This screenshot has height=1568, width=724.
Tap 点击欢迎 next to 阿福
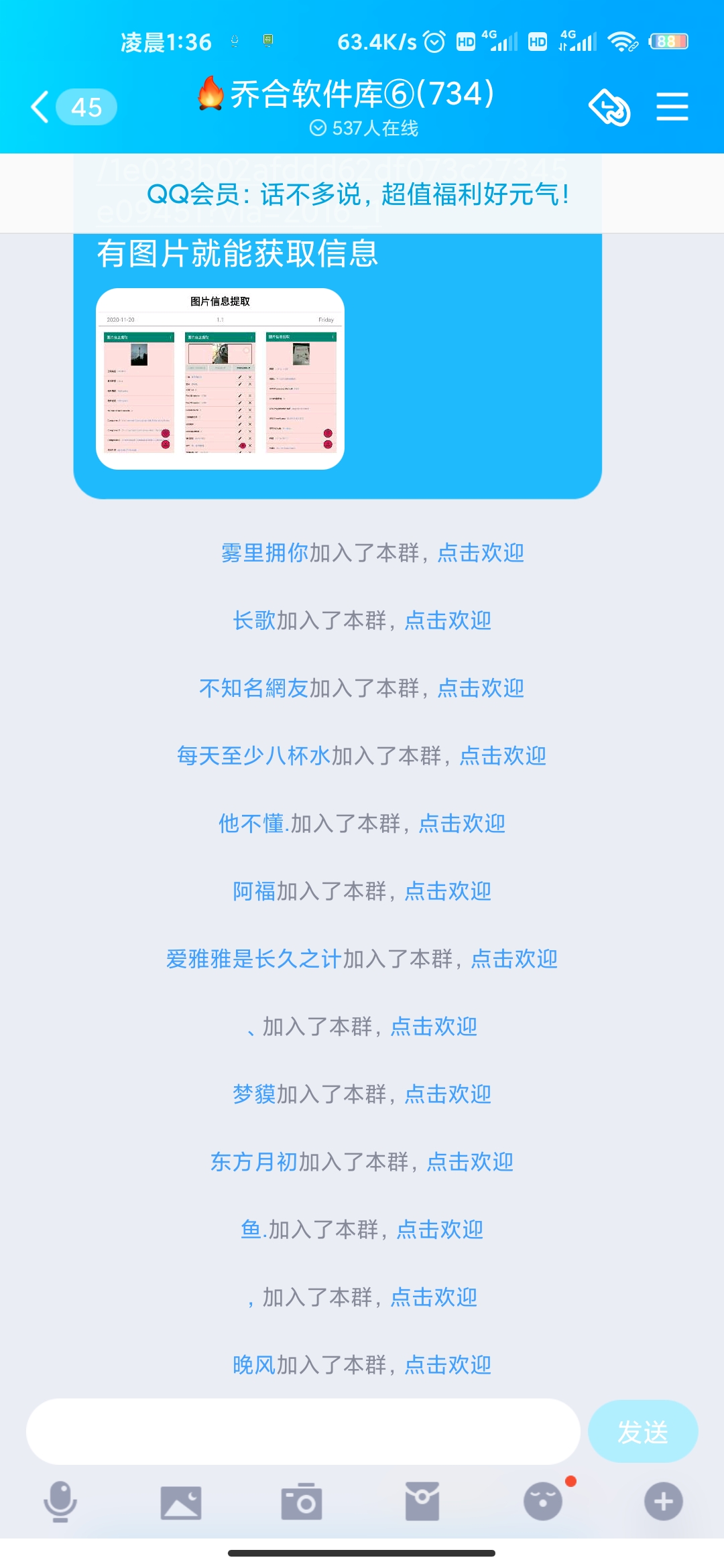click(x=448, y=891)
